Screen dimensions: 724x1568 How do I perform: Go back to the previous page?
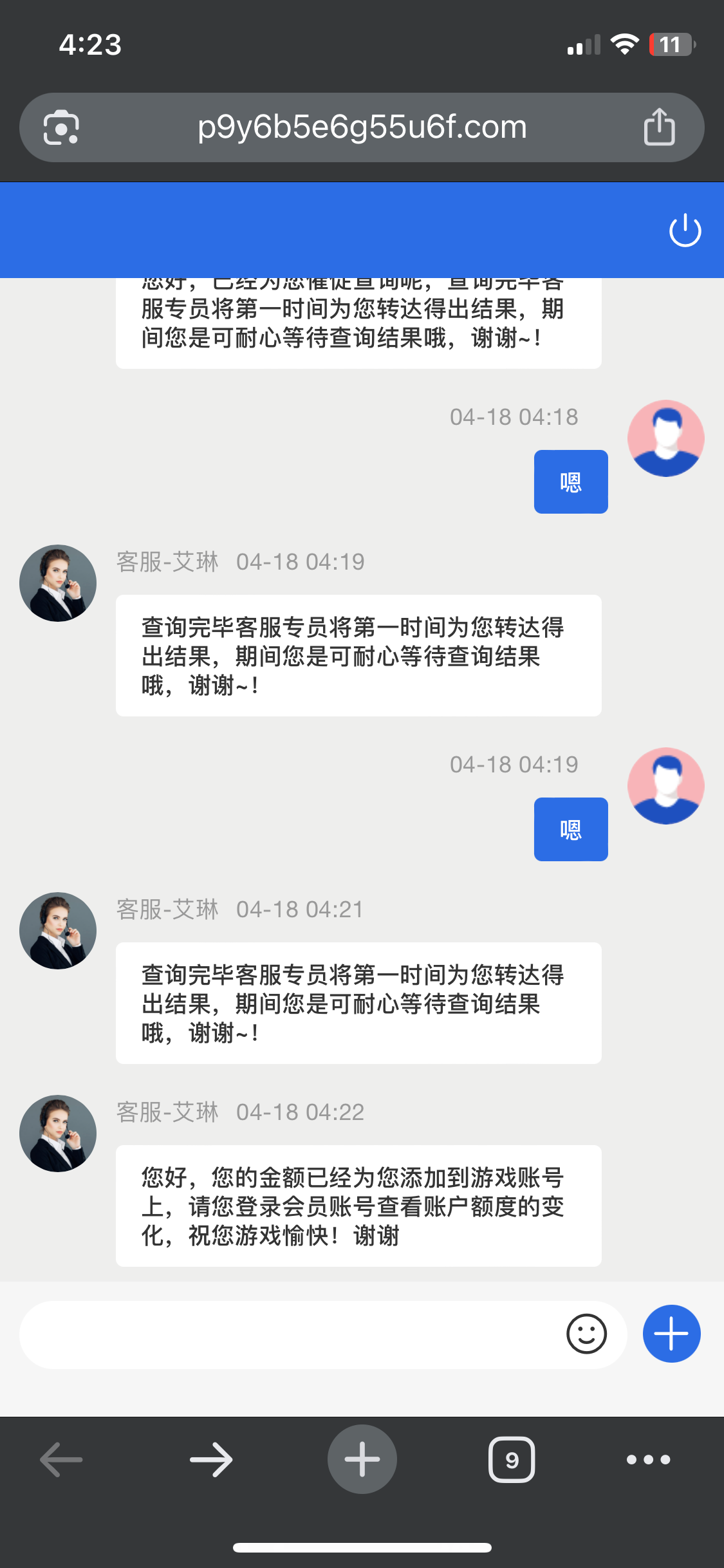tap(62, 1459)
